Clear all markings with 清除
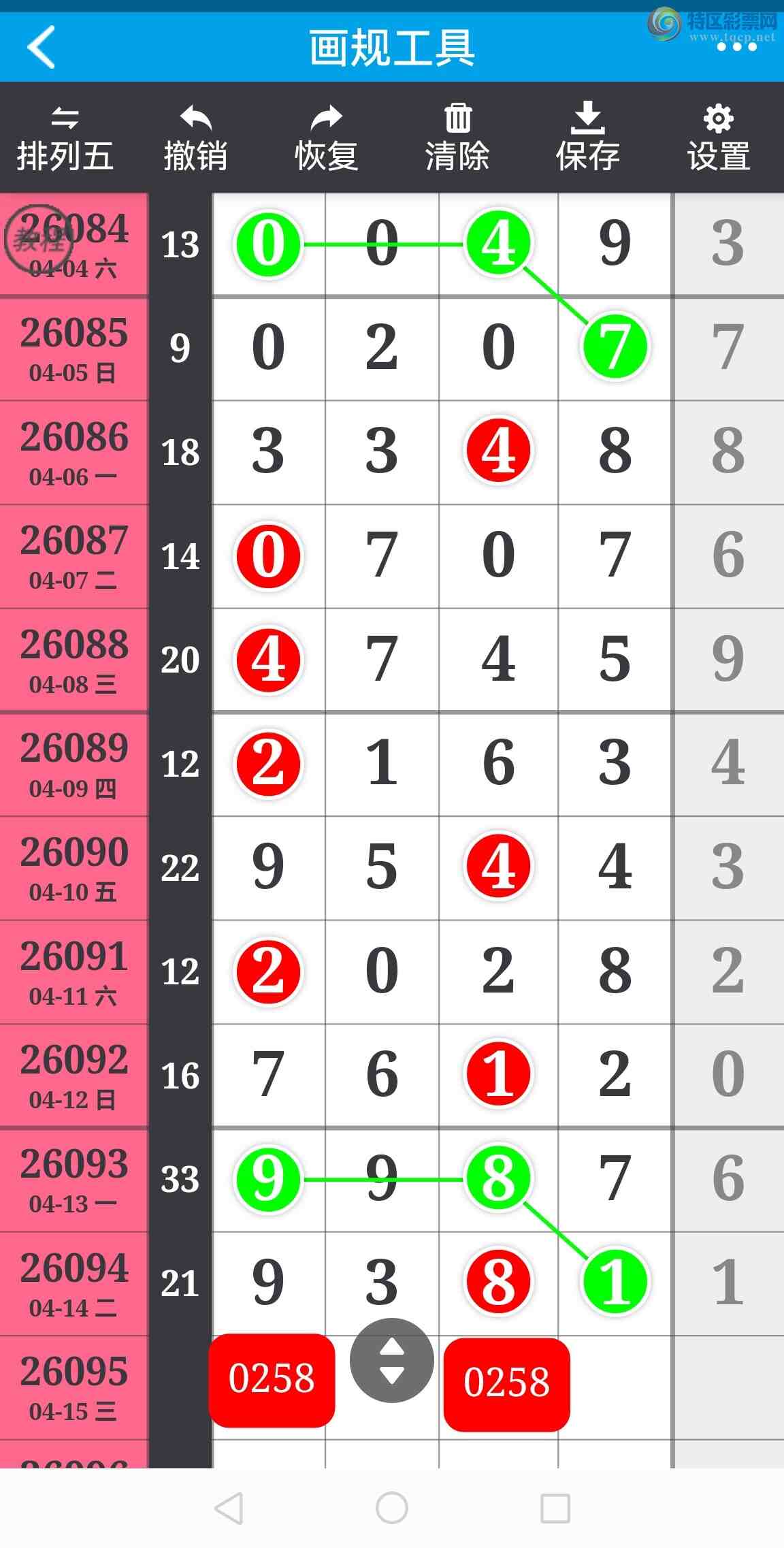Image resolution: width=784 pixels, height=1548 pixels. [x=457, y=138]
